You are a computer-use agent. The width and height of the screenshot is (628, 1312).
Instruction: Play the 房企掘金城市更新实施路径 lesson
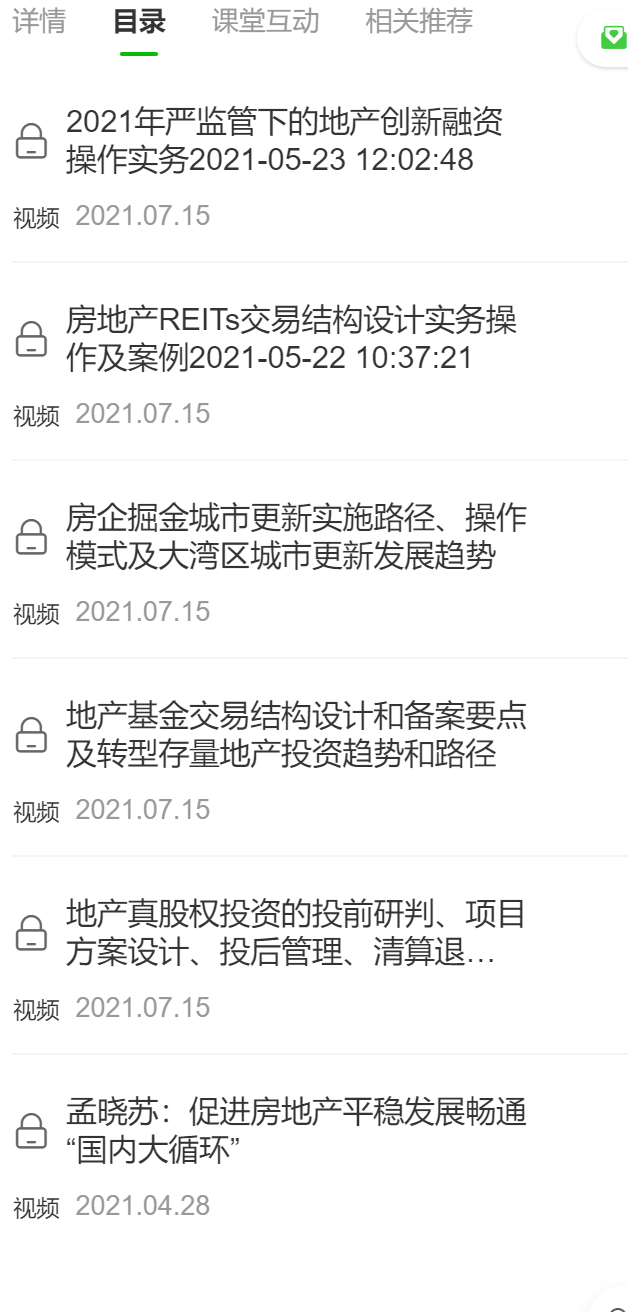click(296, 537)
